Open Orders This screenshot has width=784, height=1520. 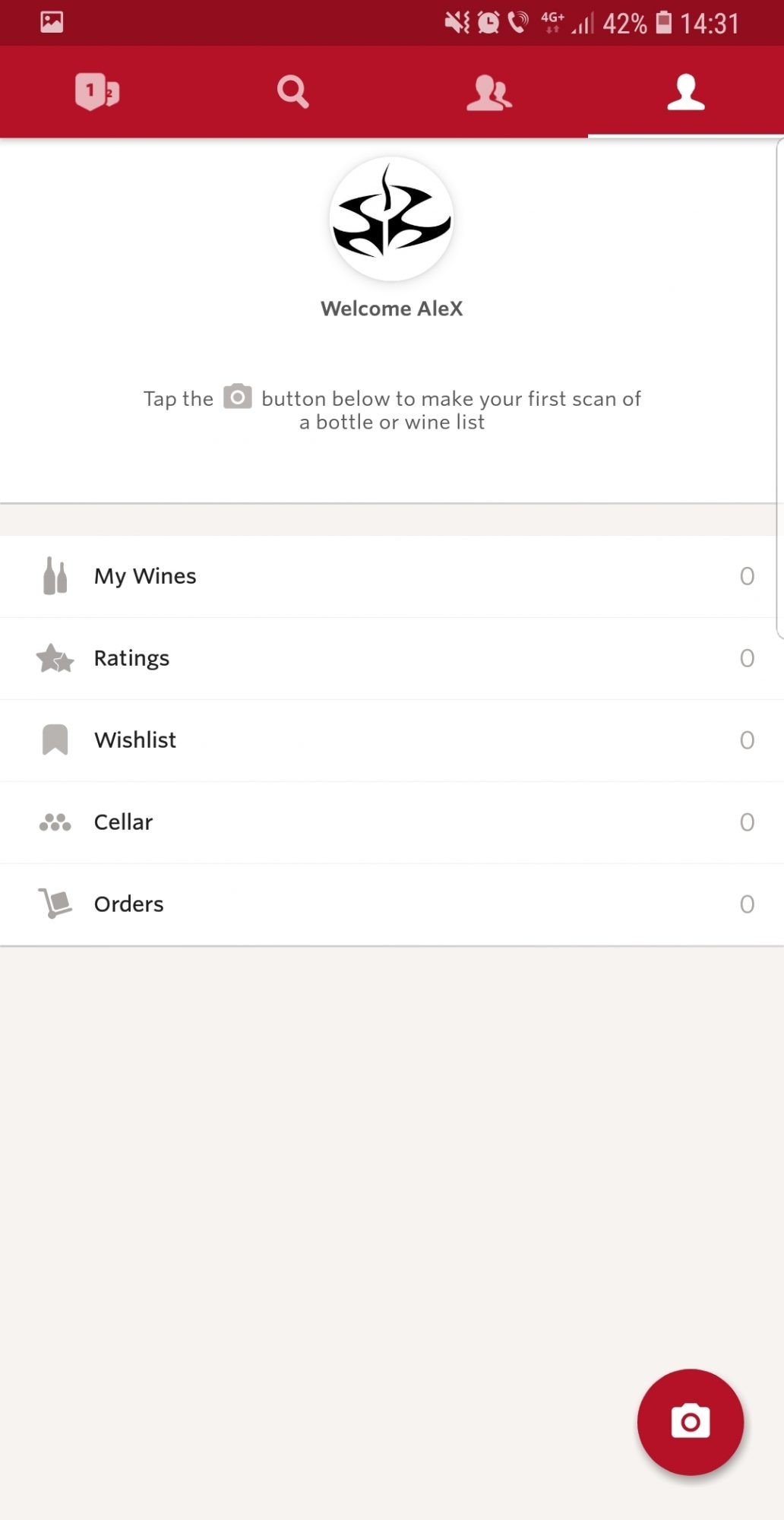392,904
